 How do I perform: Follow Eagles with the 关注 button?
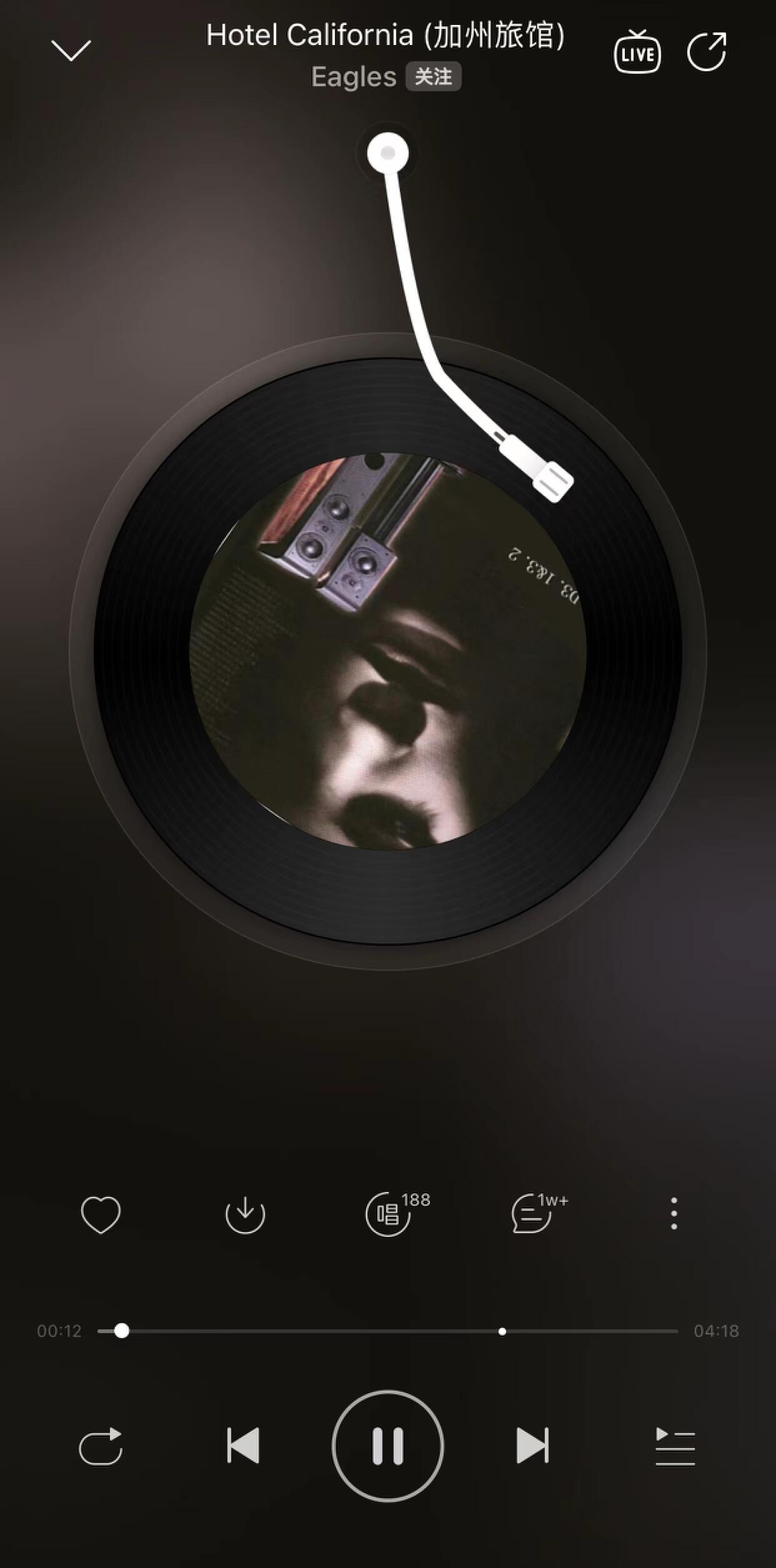click(x=434, y=77)
